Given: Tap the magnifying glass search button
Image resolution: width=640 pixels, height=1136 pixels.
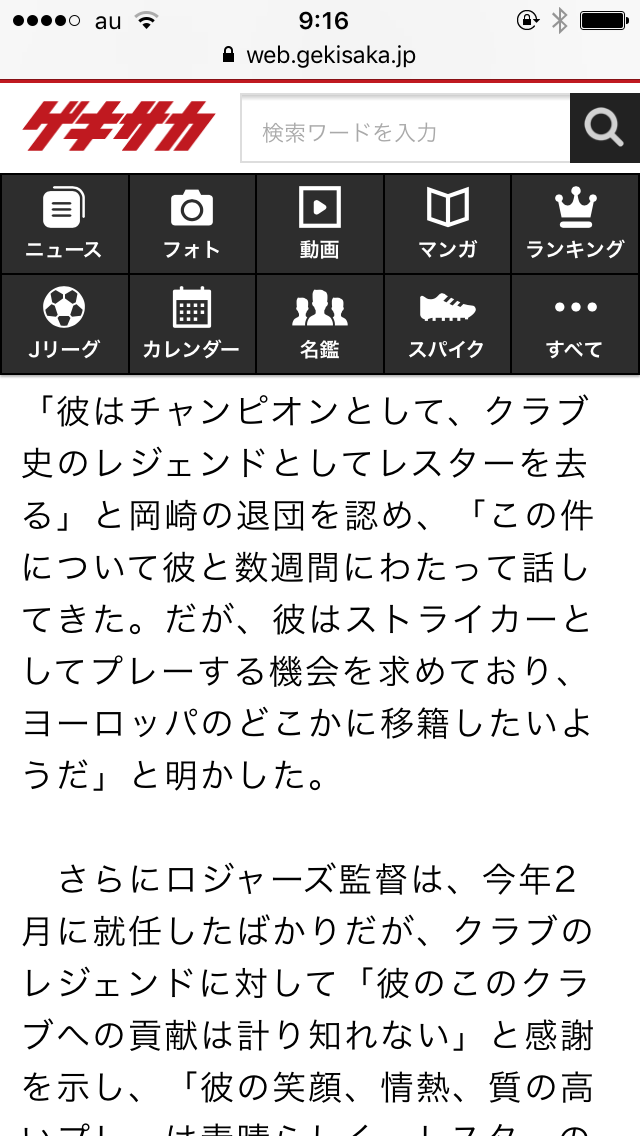Looking at the screenshot, I should (604, 128).
